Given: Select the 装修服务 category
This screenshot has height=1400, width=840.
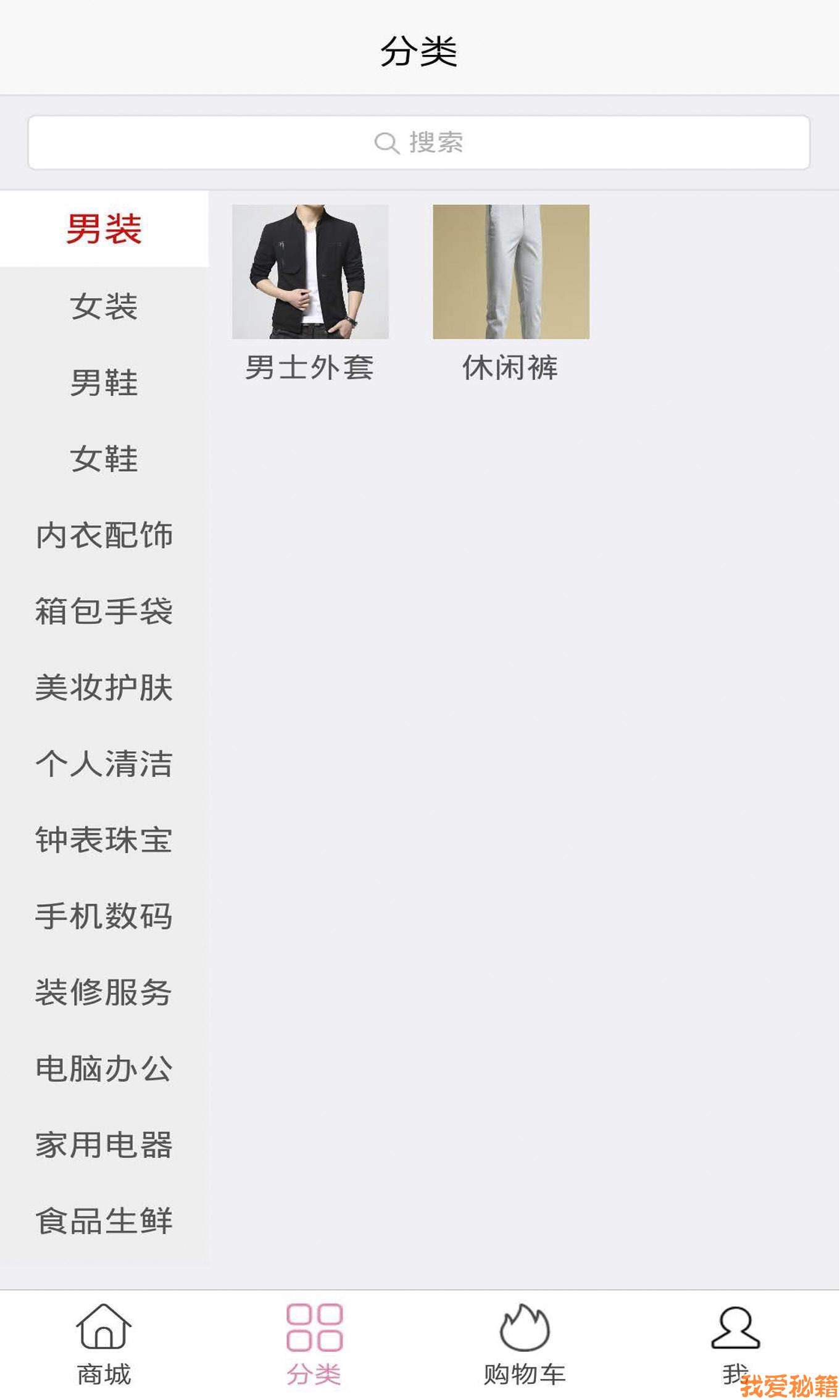Looking at the screenshot, I should coord(104,993).
